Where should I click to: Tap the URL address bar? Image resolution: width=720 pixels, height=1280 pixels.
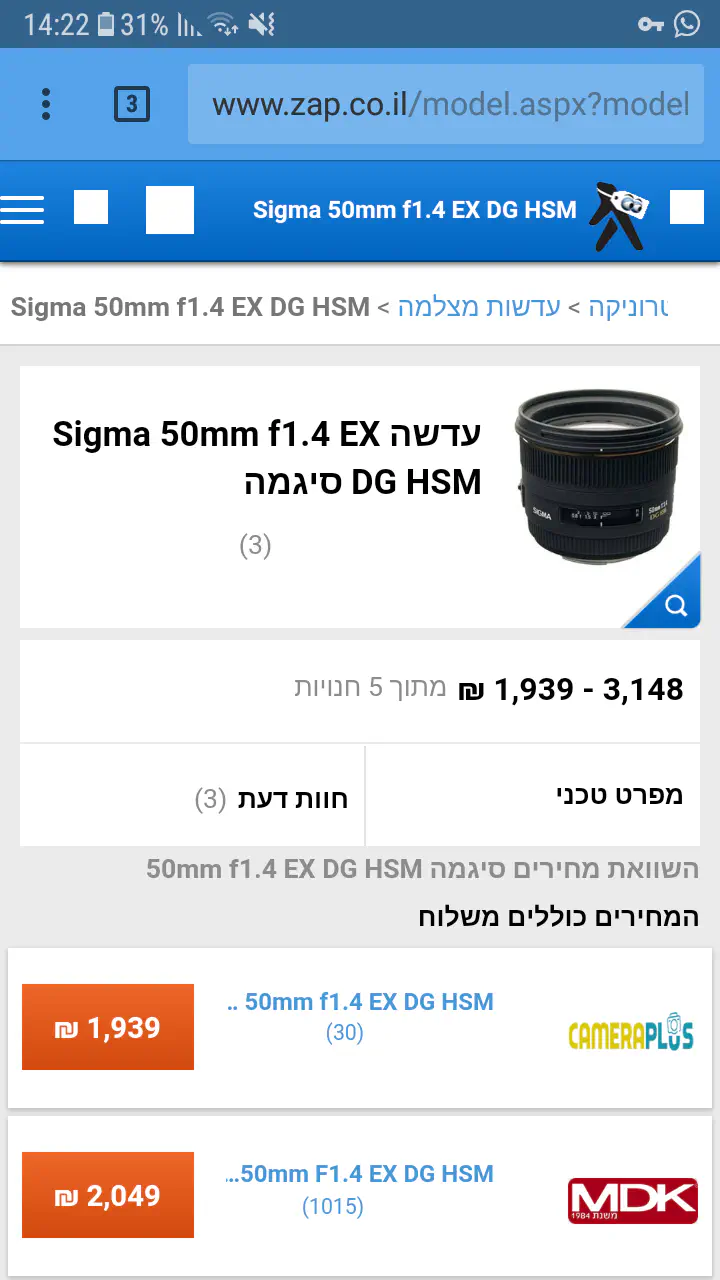tap(450, 104)
